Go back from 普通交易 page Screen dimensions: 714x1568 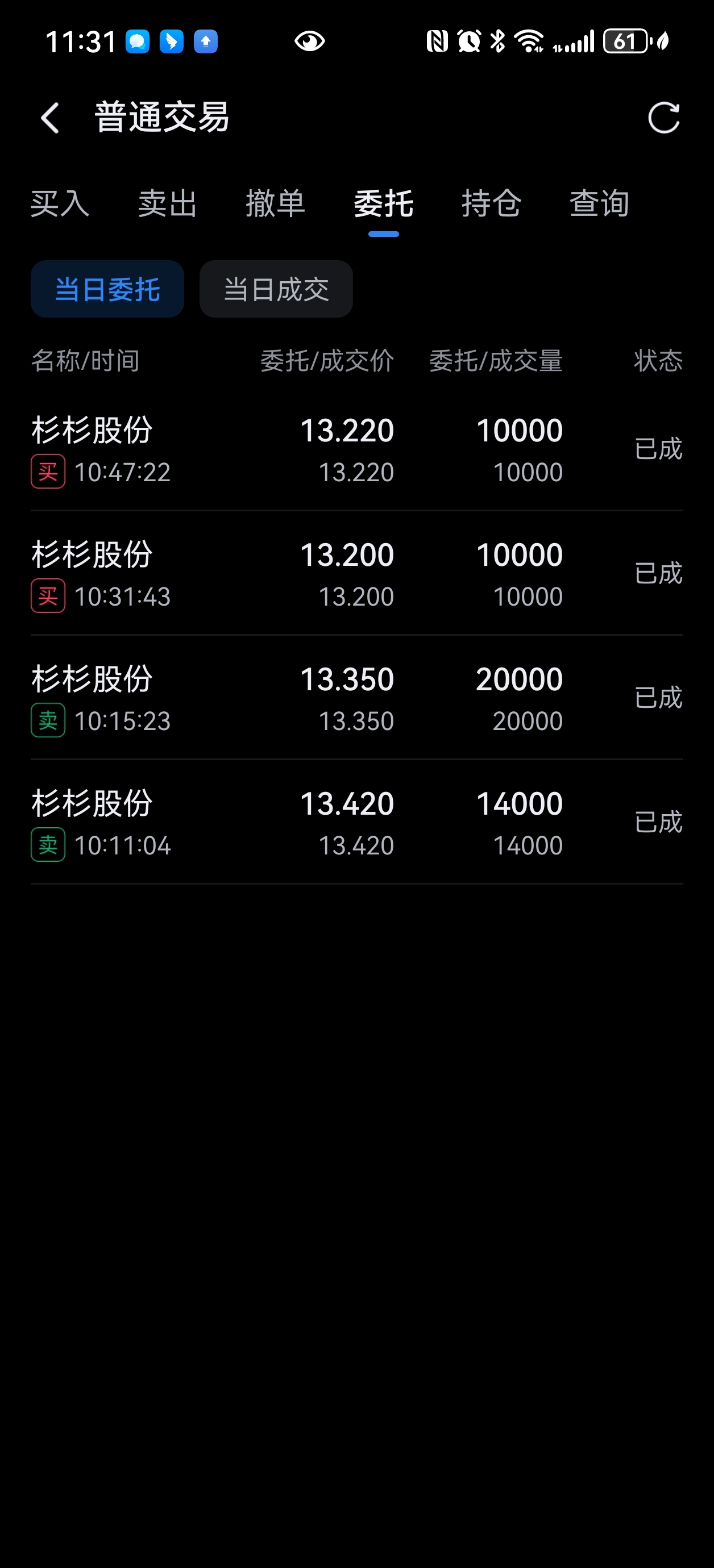[50, 118]
